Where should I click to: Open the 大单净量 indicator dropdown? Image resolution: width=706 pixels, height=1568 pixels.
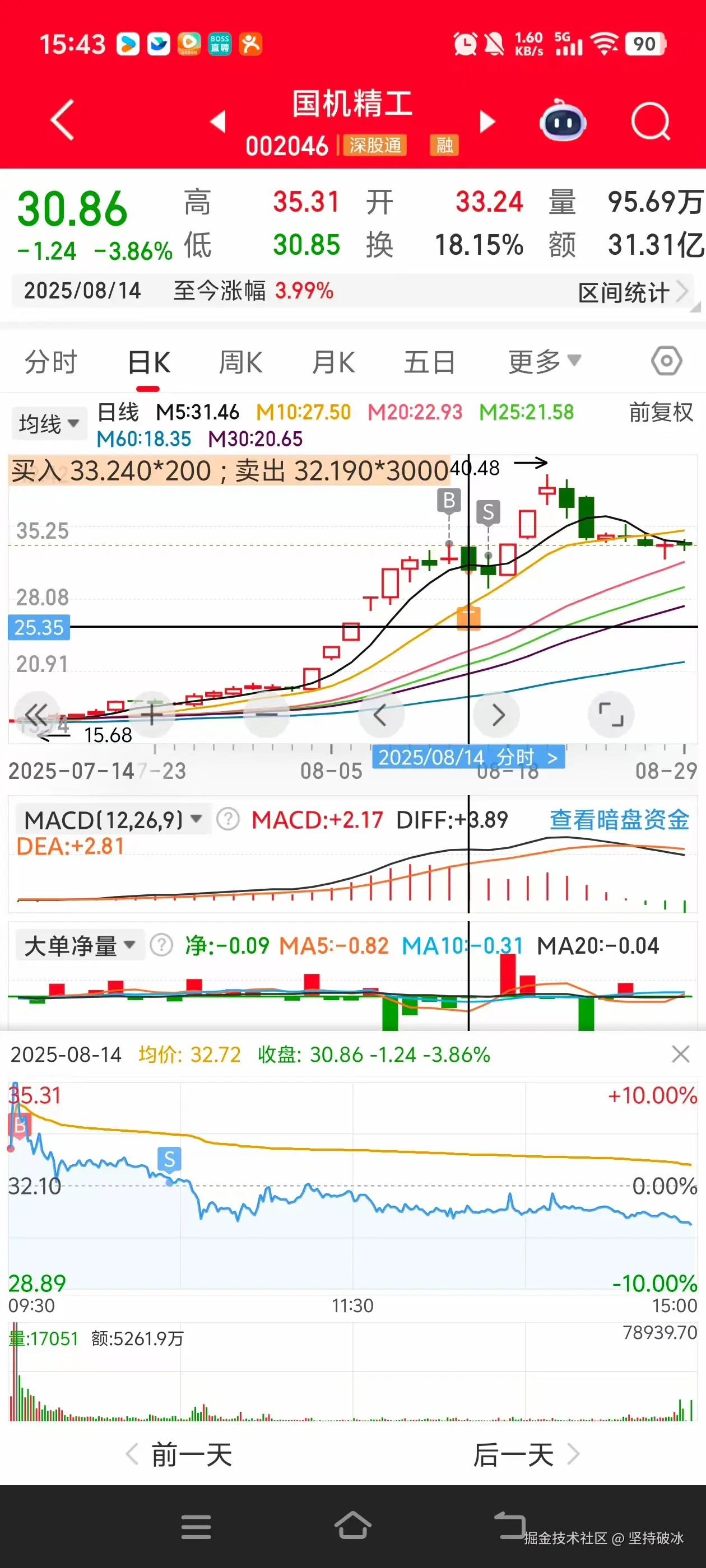(x=79, y=945)
